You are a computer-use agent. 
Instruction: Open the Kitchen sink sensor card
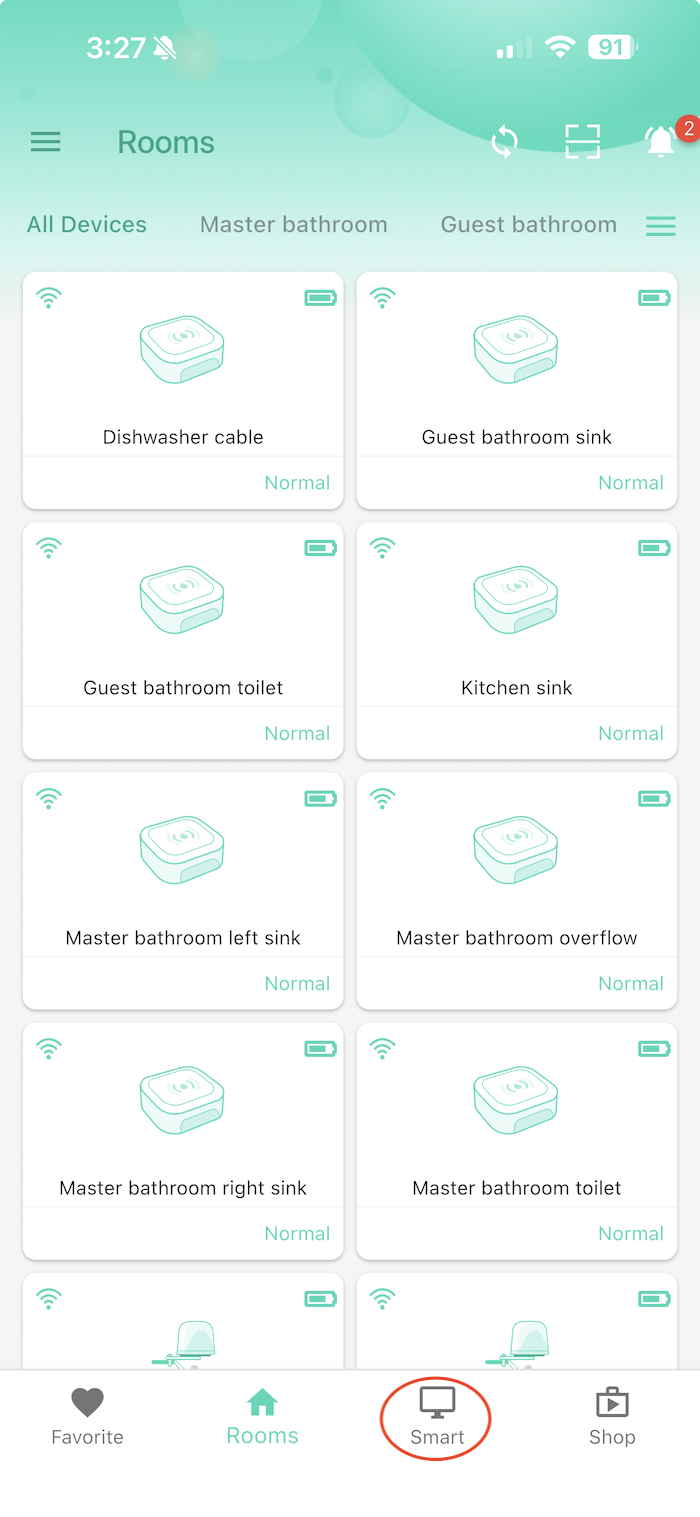coord(517,640)
